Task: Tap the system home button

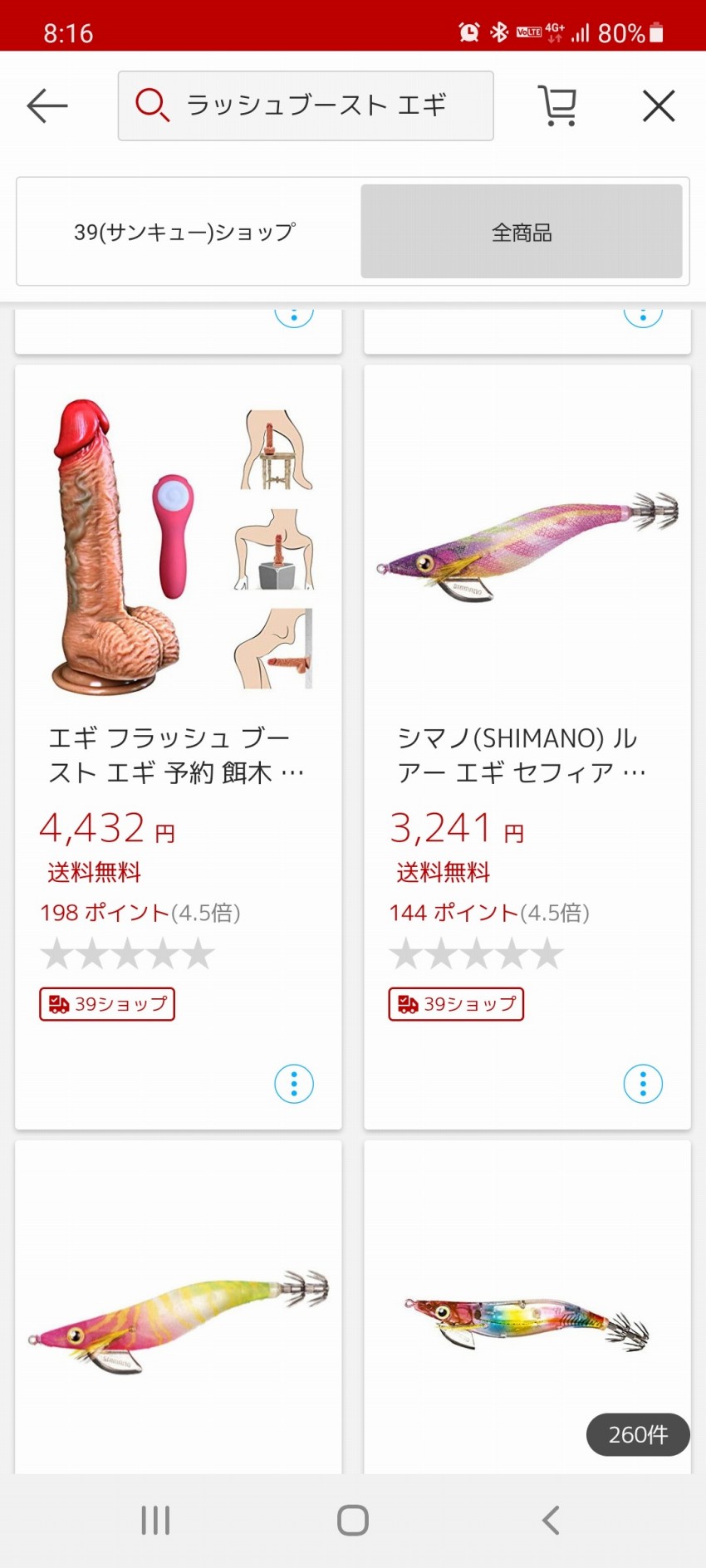Action: tap(353, 1521)
